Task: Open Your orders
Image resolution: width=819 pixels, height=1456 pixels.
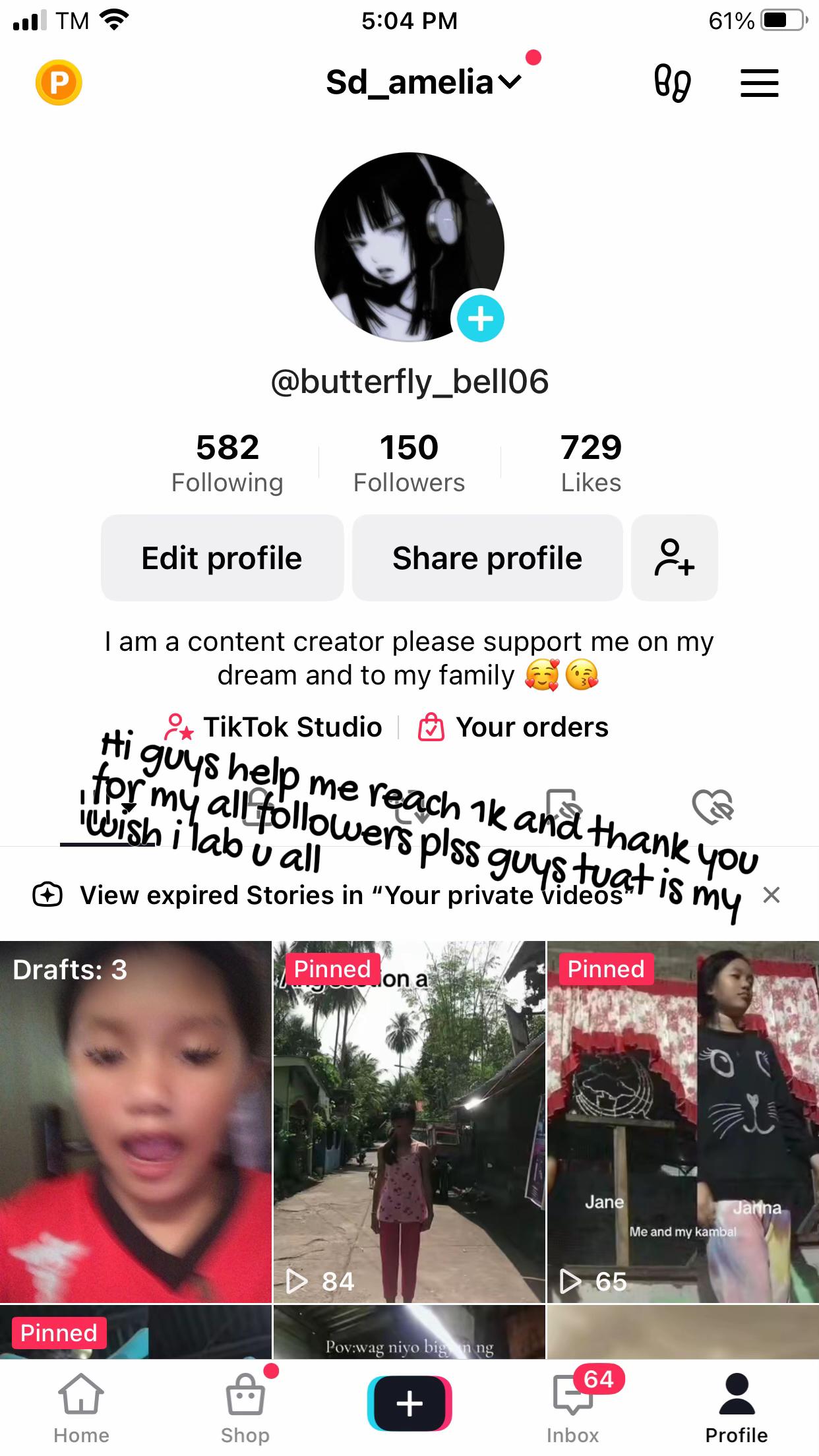Action: pos(514,727)
